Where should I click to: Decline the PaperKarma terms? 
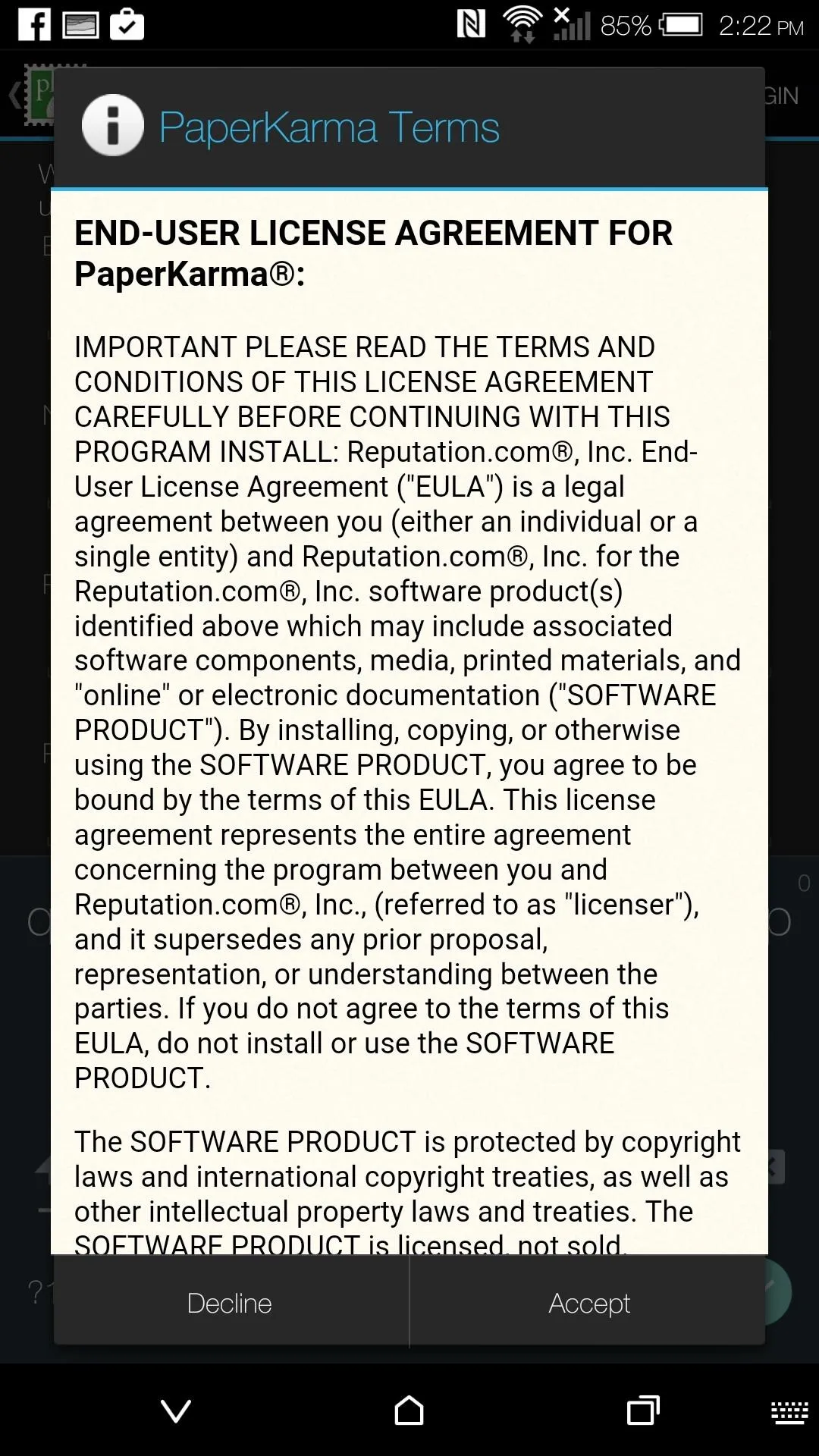[230, 1303]
